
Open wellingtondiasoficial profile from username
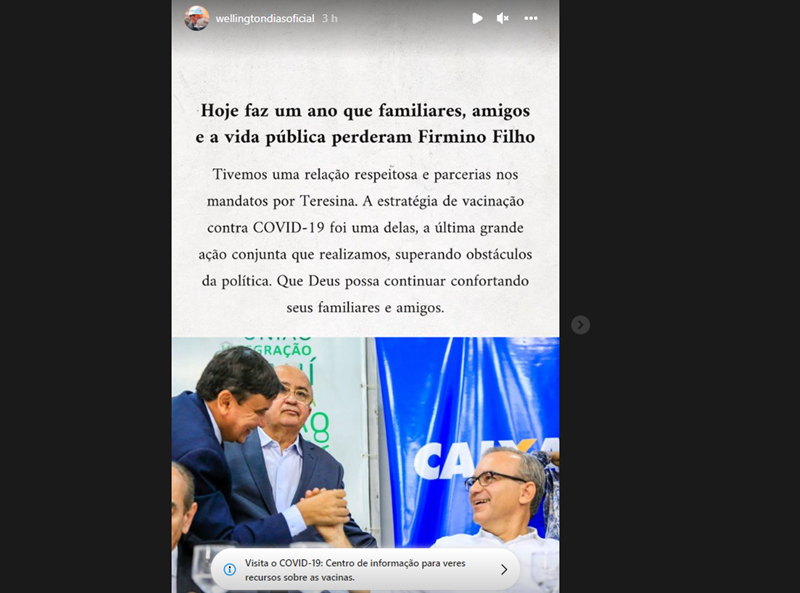click(x=265, y=18)
